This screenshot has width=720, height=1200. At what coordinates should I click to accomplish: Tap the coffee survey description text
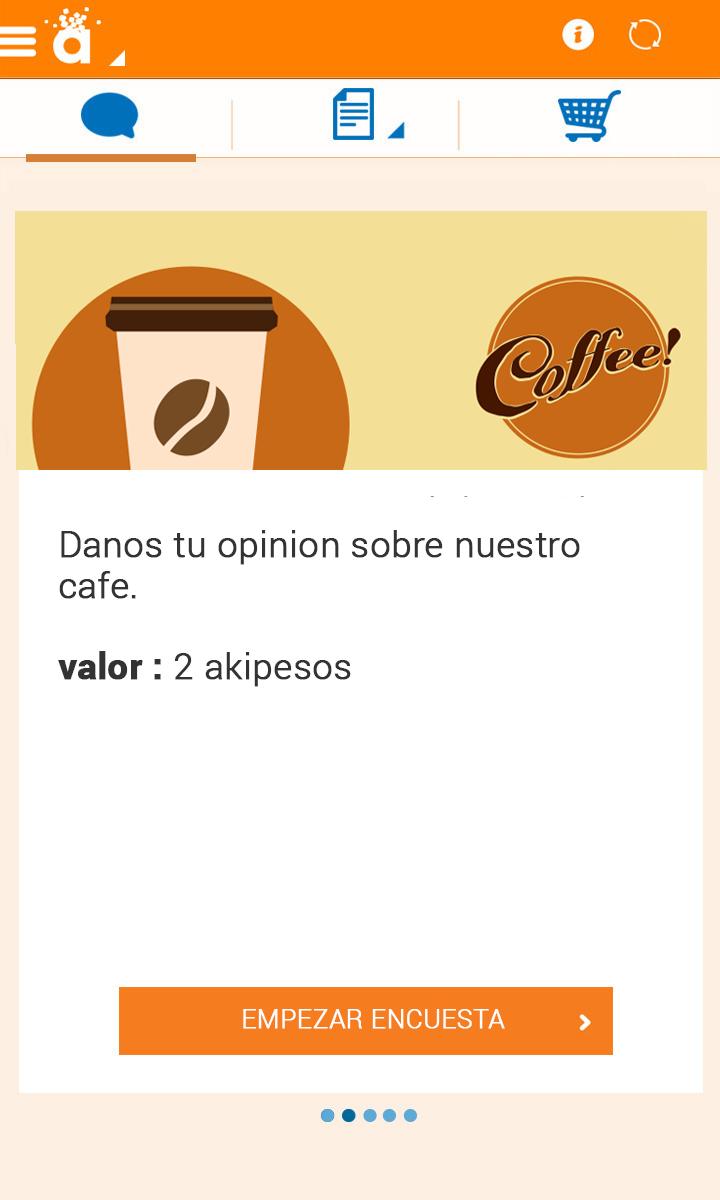click(320, 565)
